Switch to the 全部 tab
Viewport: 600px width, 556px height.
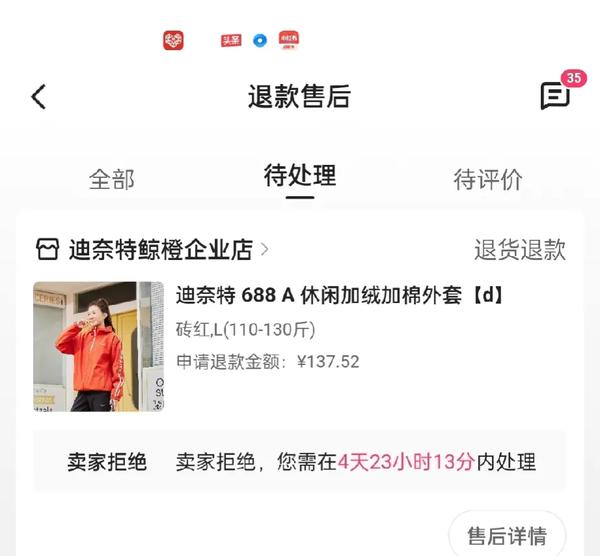coord(111,180)
